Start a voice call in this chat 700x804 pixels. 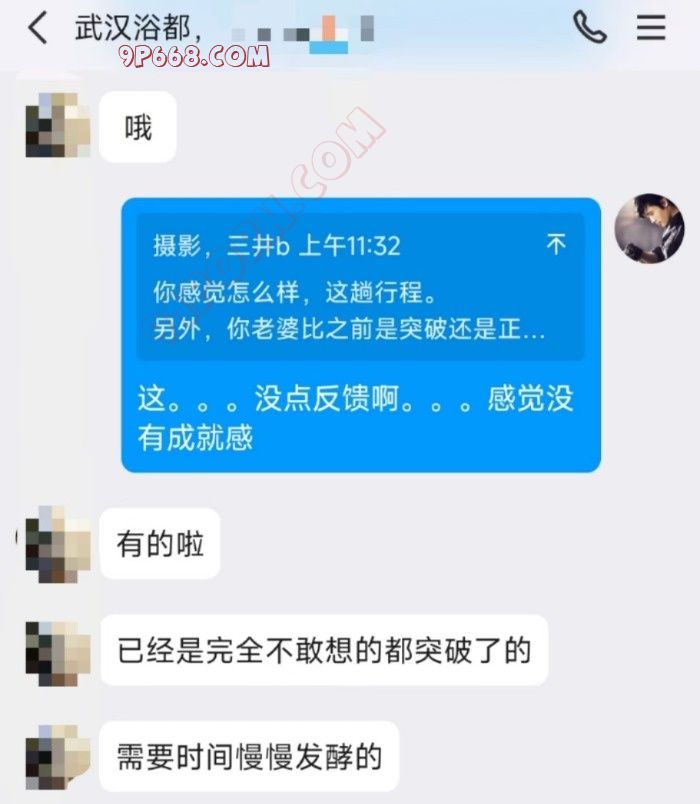[589, 28]
